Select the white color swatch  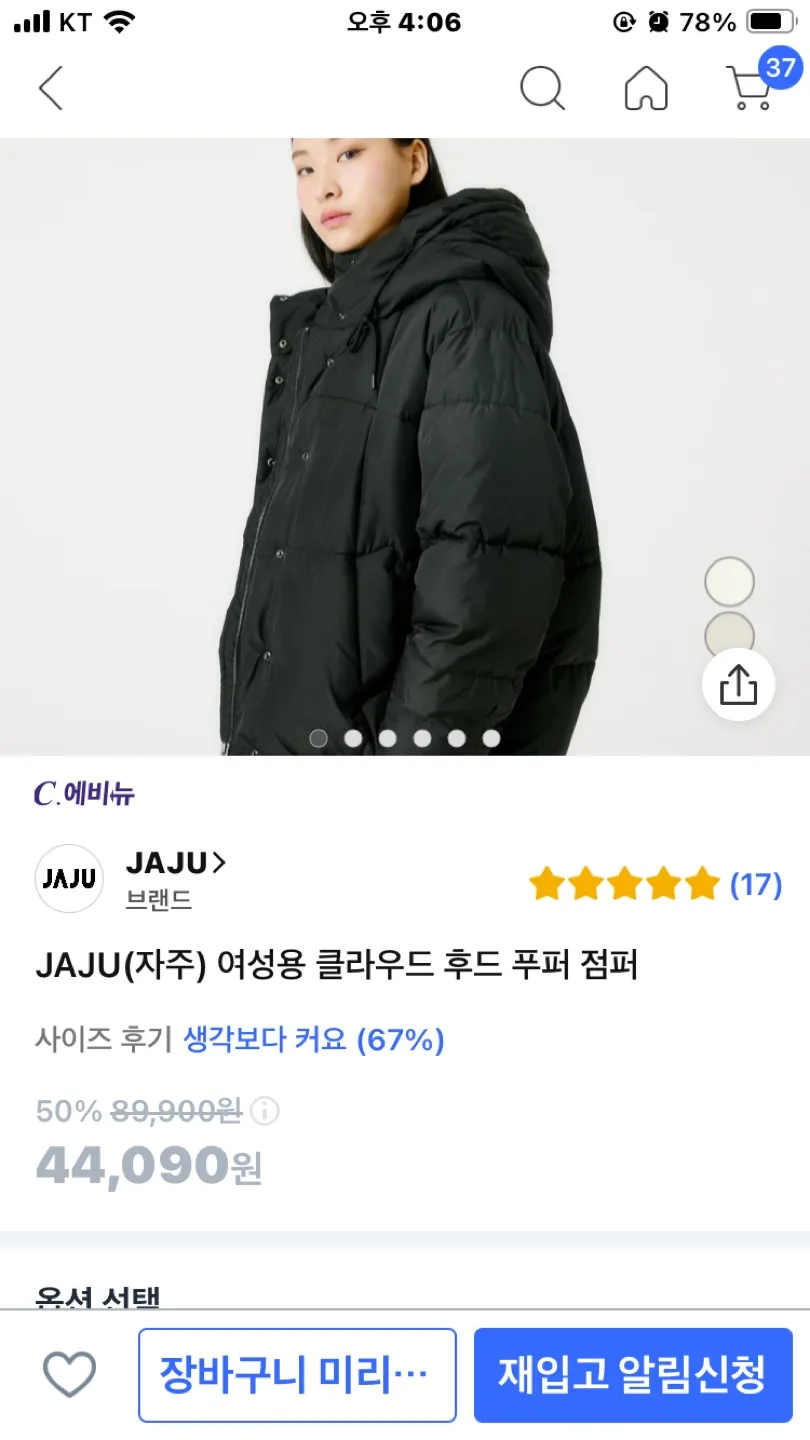[x=729, y=582]
